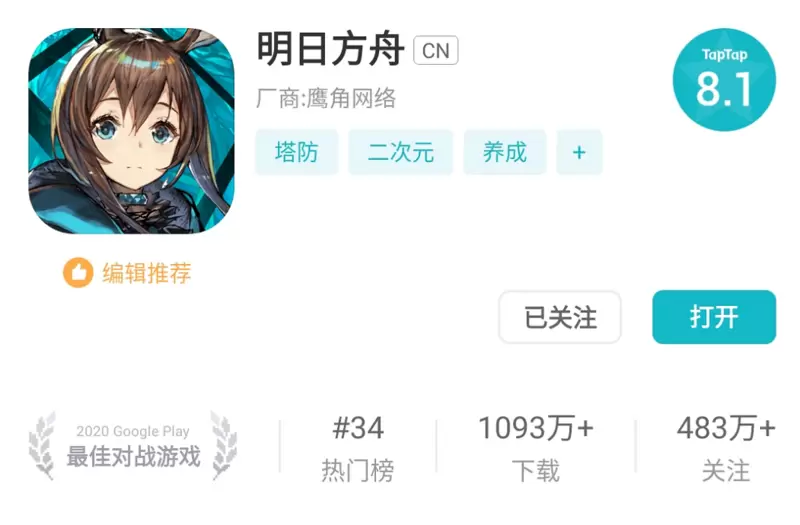Tap the 已关注 follow button
Image resolution: width=800 pixels, height=525 pixels.
click(x=560, y=317)
